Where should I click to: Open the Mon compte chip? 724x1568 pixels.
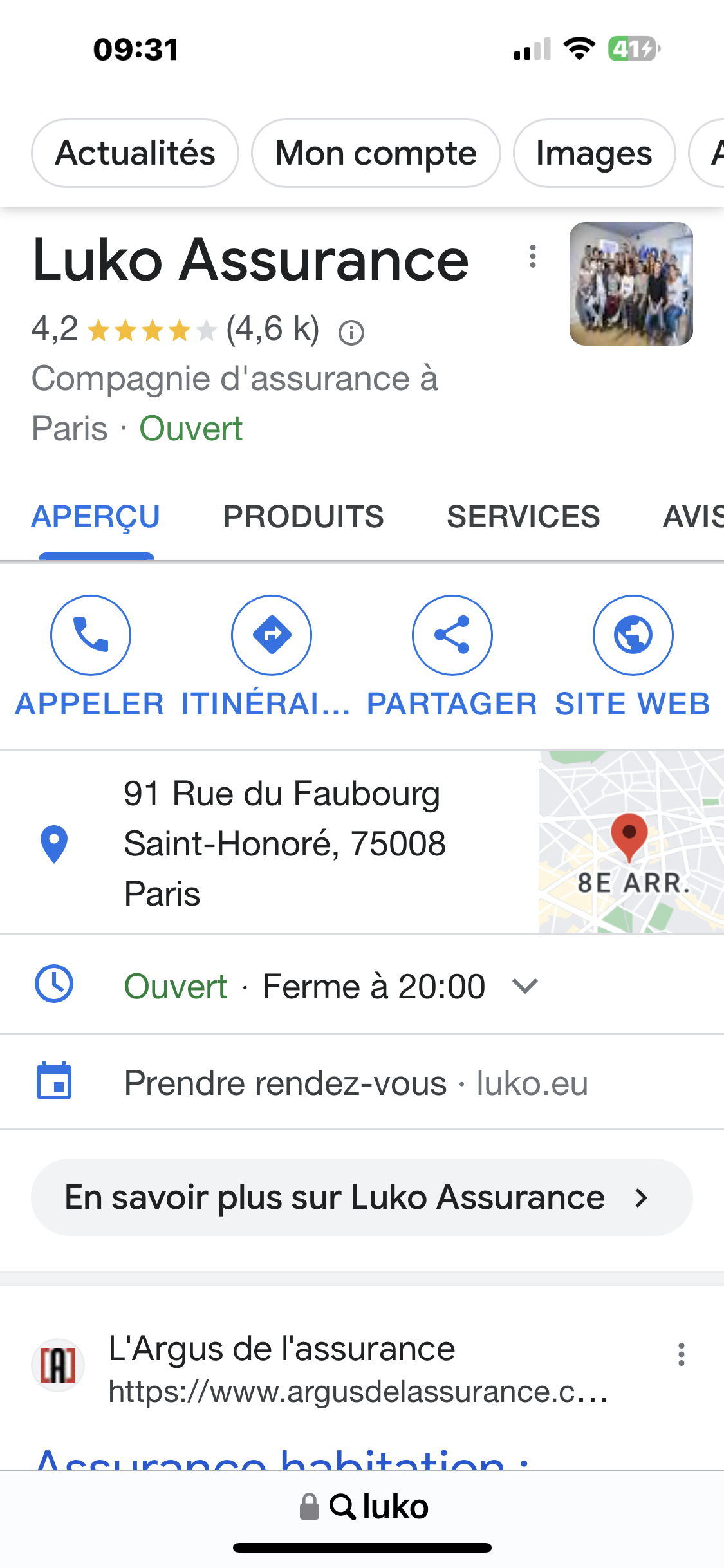pyautogui.click(x=376, y=153)
